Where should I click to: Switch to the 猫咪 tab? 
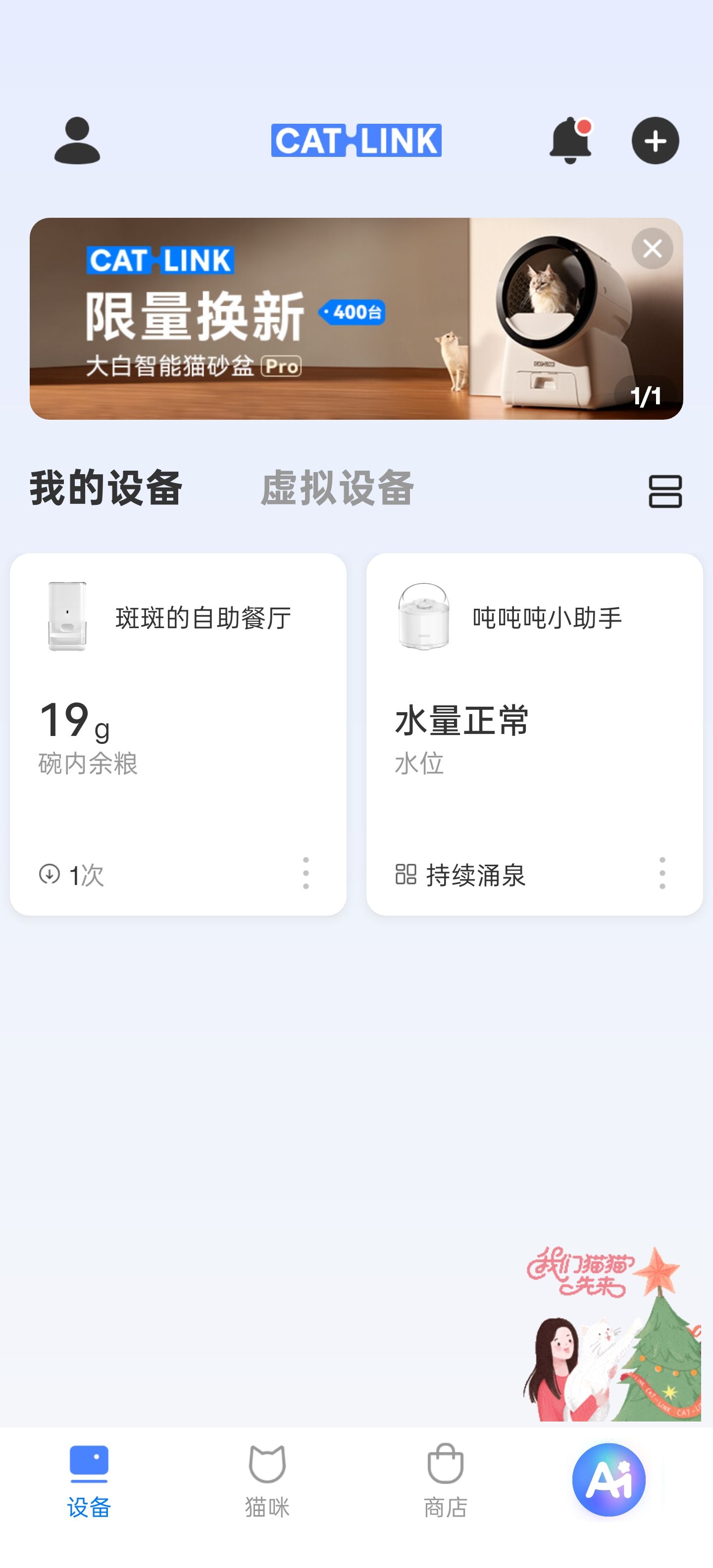[x=267, y=1481]
